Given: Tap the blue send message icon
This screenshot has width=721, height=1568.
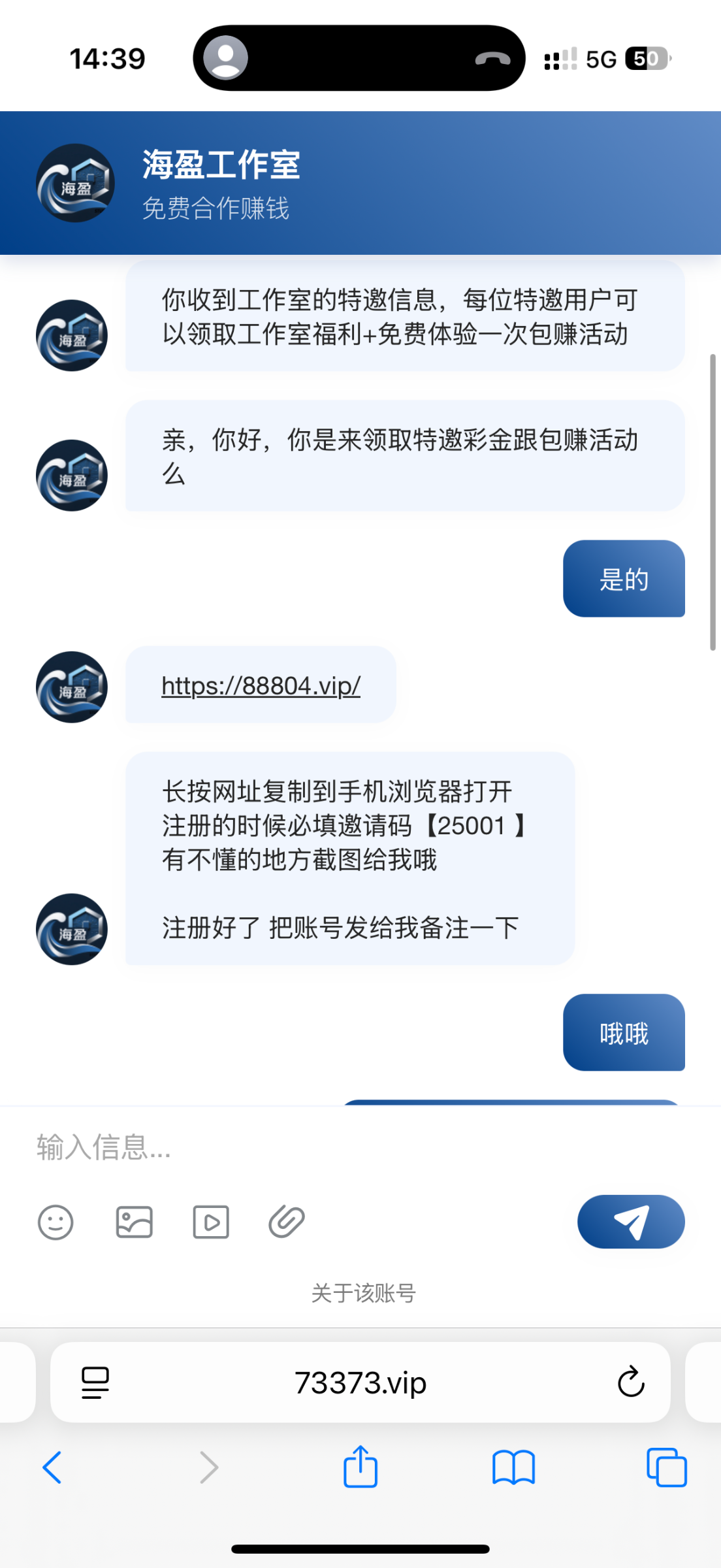Looking at the screenshot, I should point(630,1220).
